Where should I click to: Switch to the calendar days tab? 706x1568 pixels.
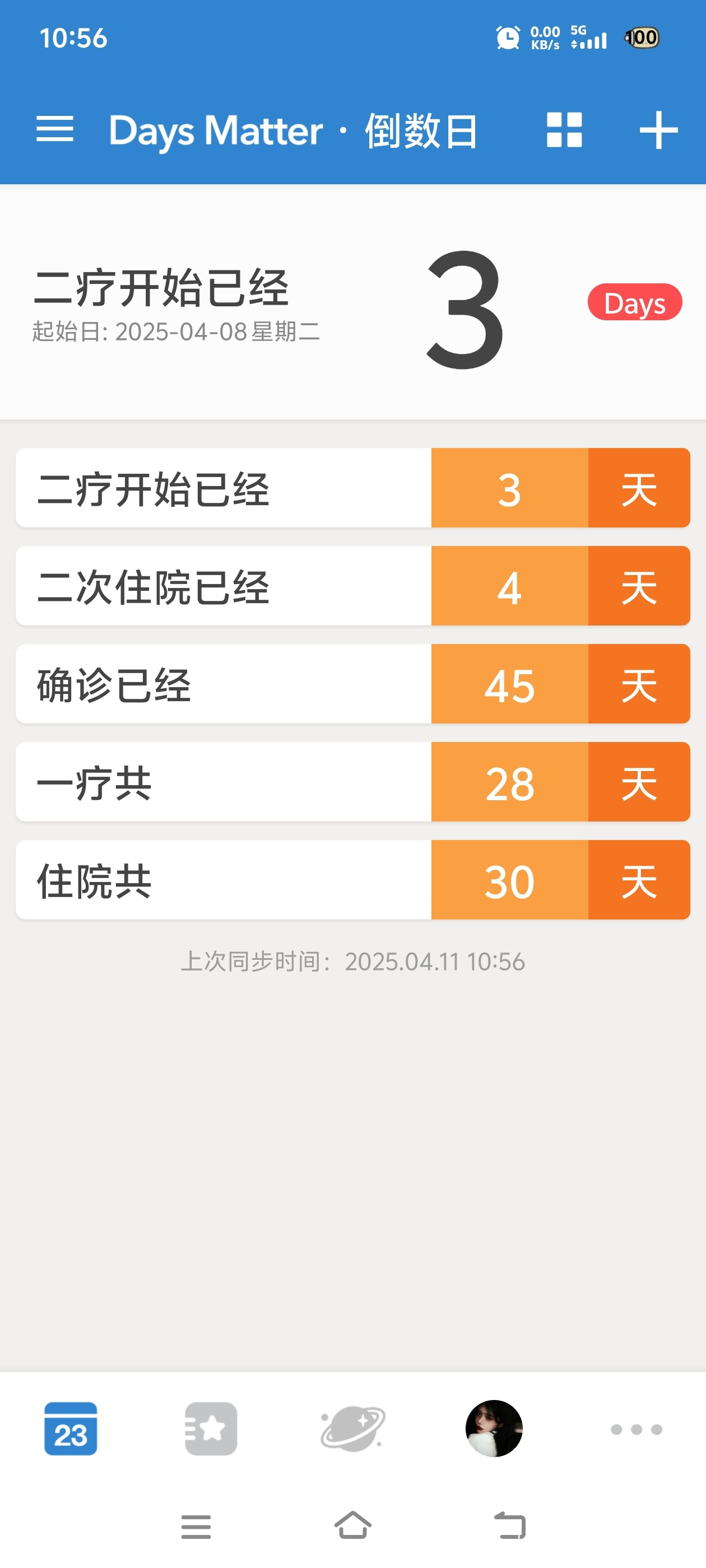coord(71,1428)
